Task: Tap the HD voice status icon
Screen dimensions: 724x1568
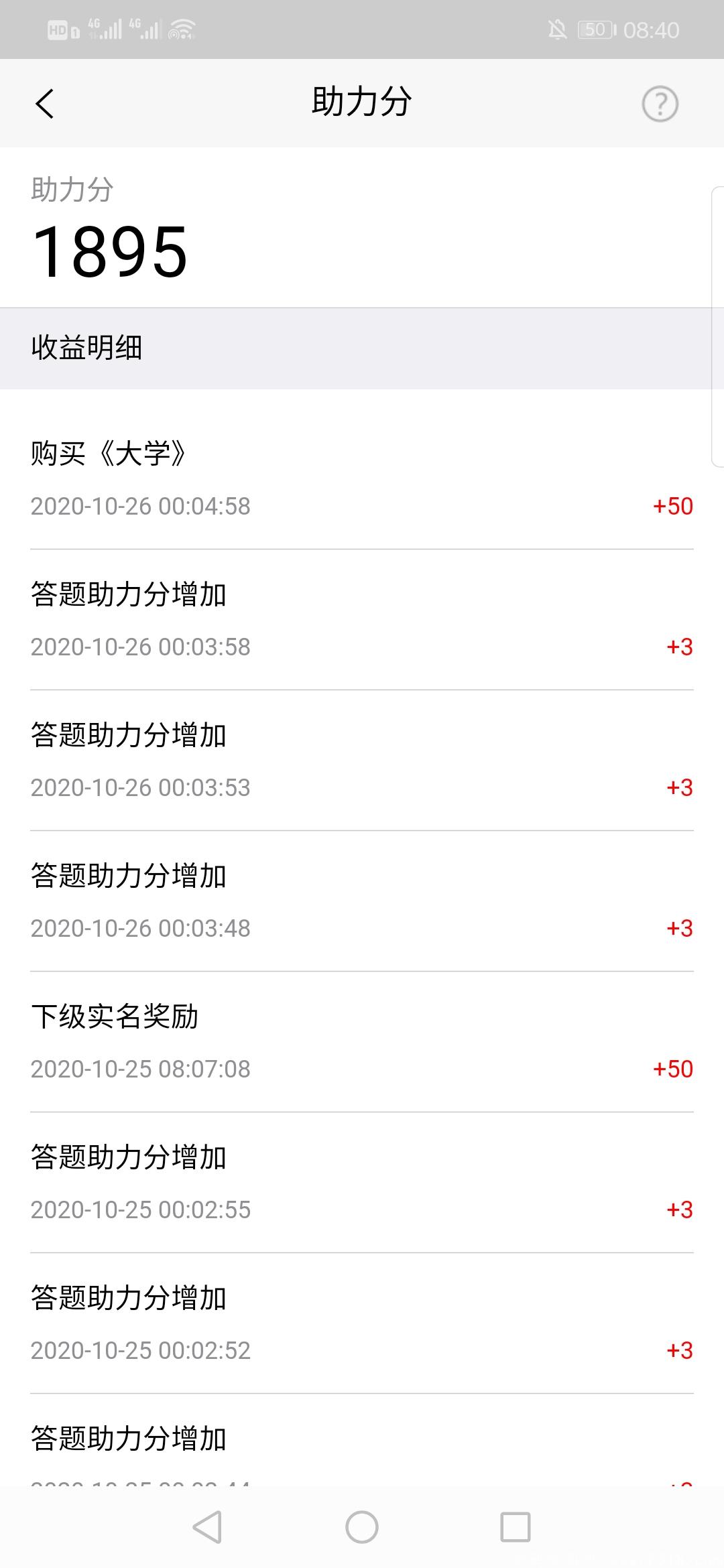Action: [59, 28]
